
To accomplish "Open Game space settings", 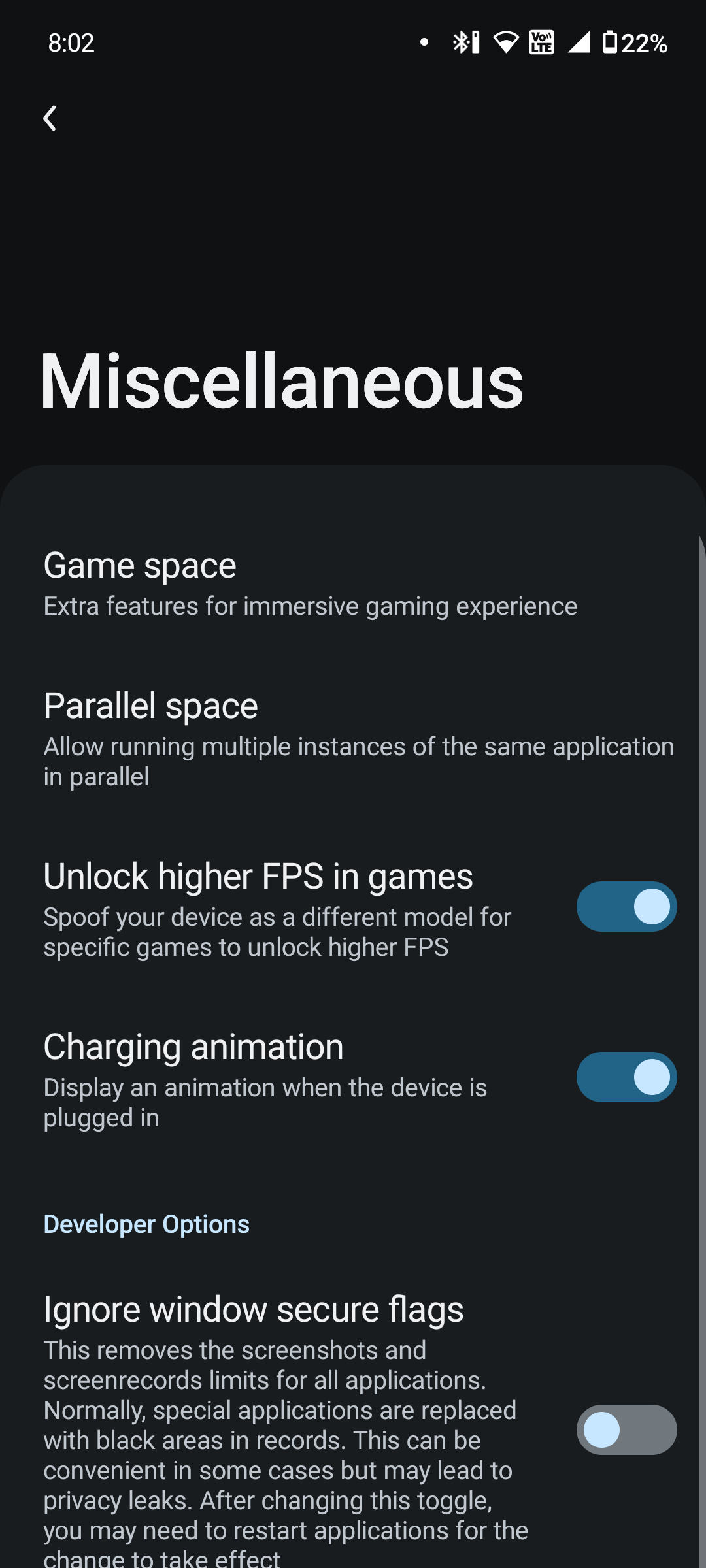I will (311, 584).
